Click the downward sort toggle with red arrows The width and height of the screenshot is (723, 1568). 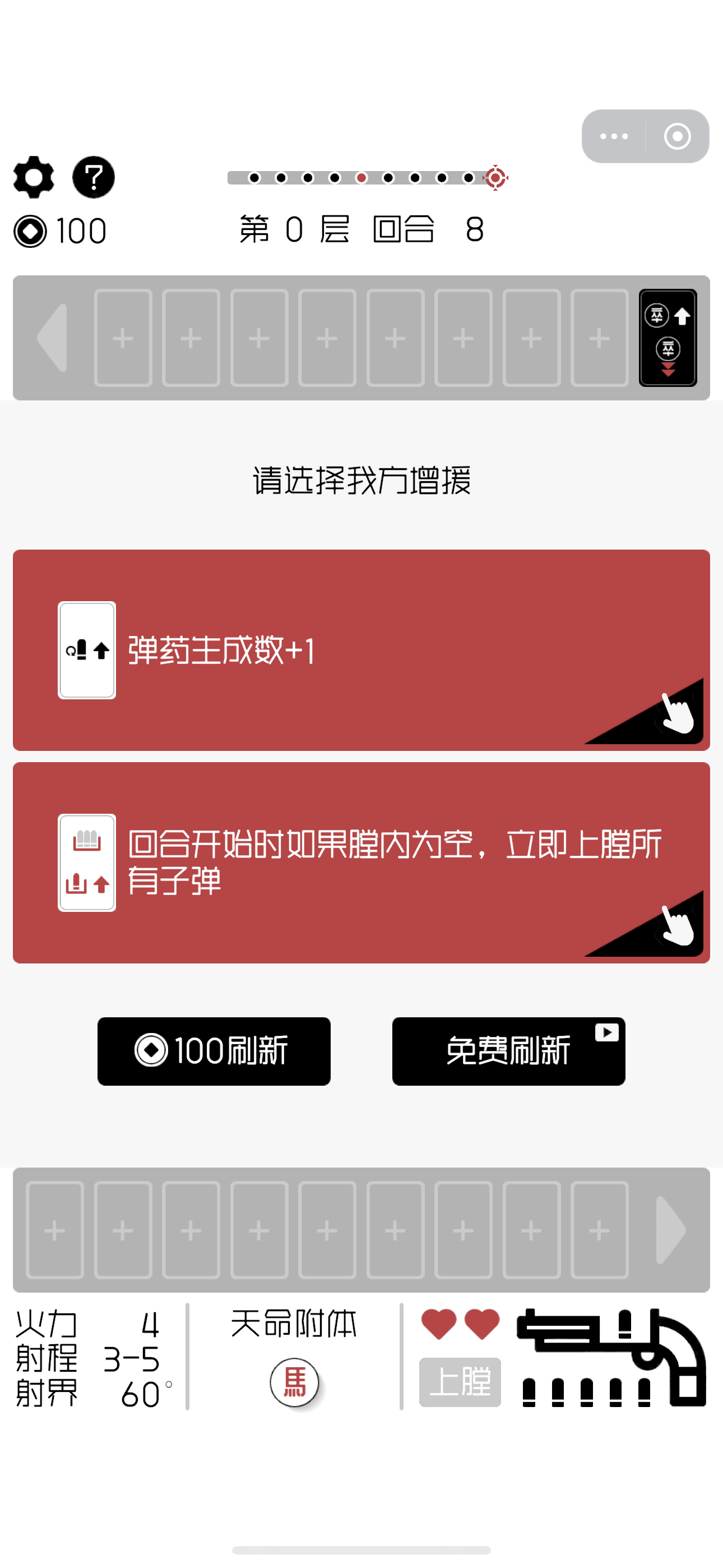[x=668, y=356]
